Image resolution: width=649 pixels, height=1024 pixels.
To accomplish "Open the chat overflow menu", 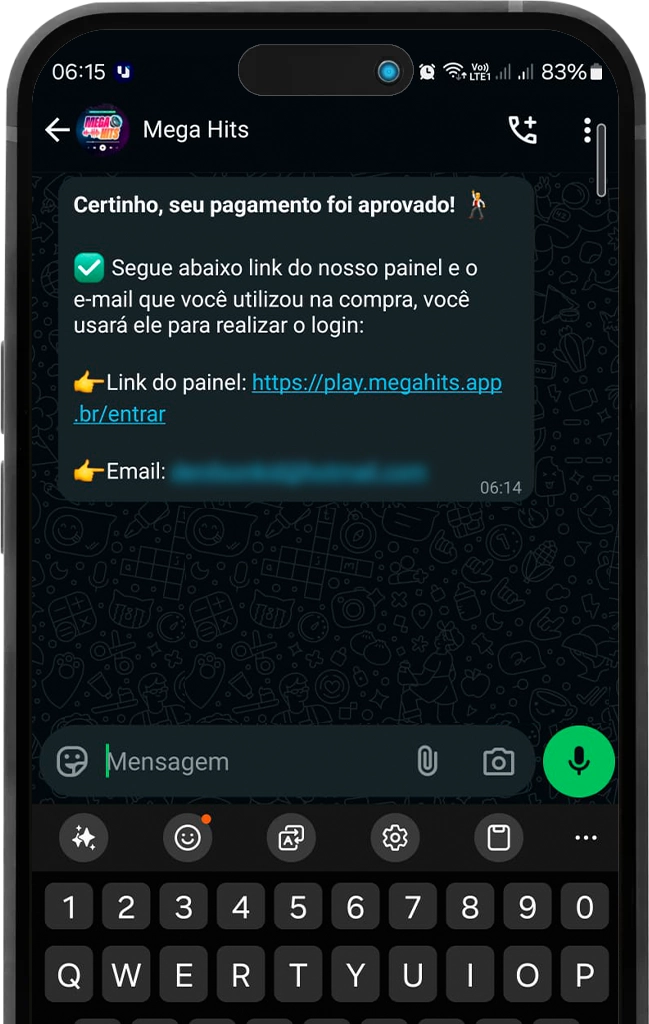I will tap(587, 130).
